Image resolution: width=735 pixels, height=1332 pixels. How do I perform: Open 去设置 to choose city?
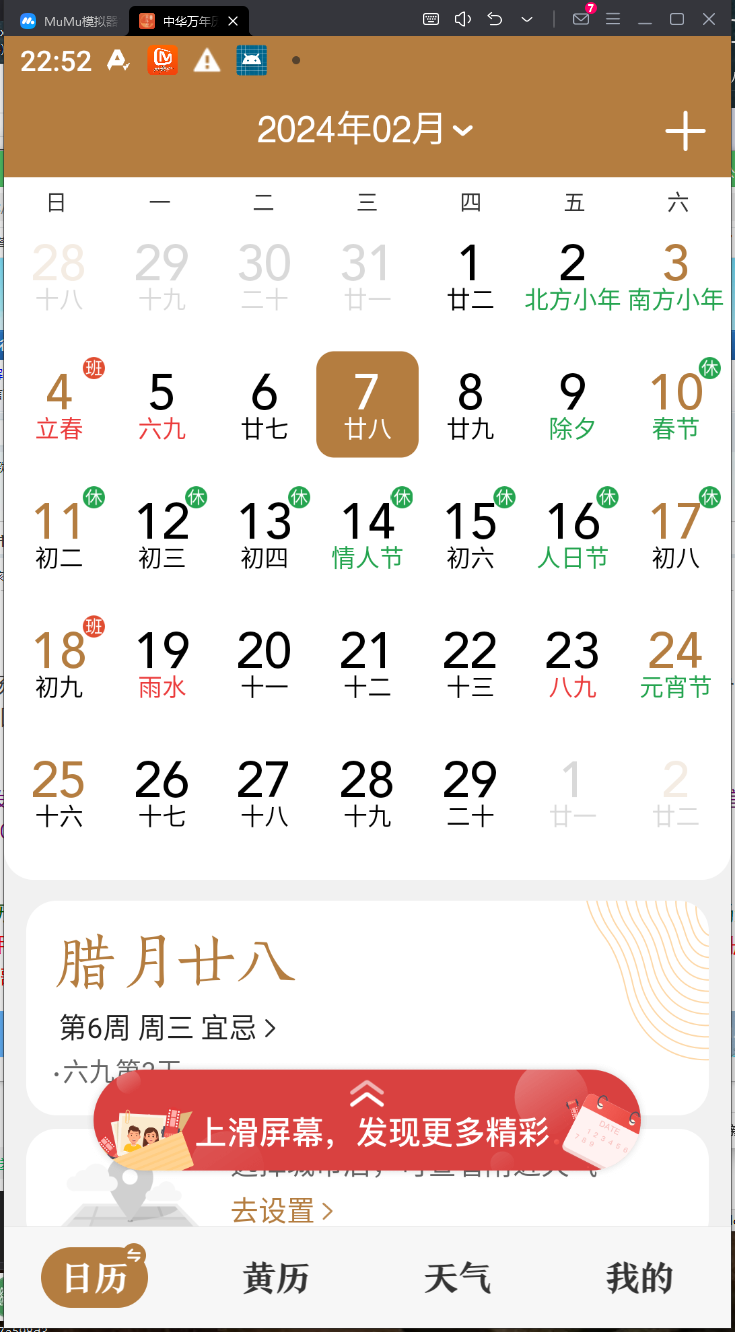(281, 1211)
